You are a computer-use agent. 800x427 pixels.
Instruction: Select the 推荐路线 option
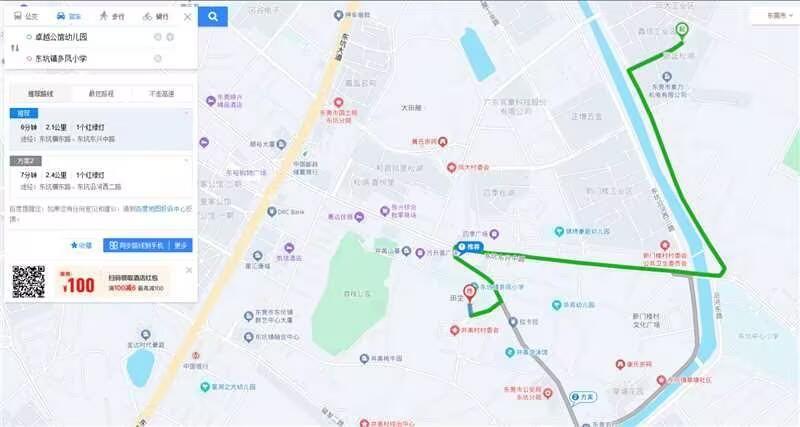[38, 93]
